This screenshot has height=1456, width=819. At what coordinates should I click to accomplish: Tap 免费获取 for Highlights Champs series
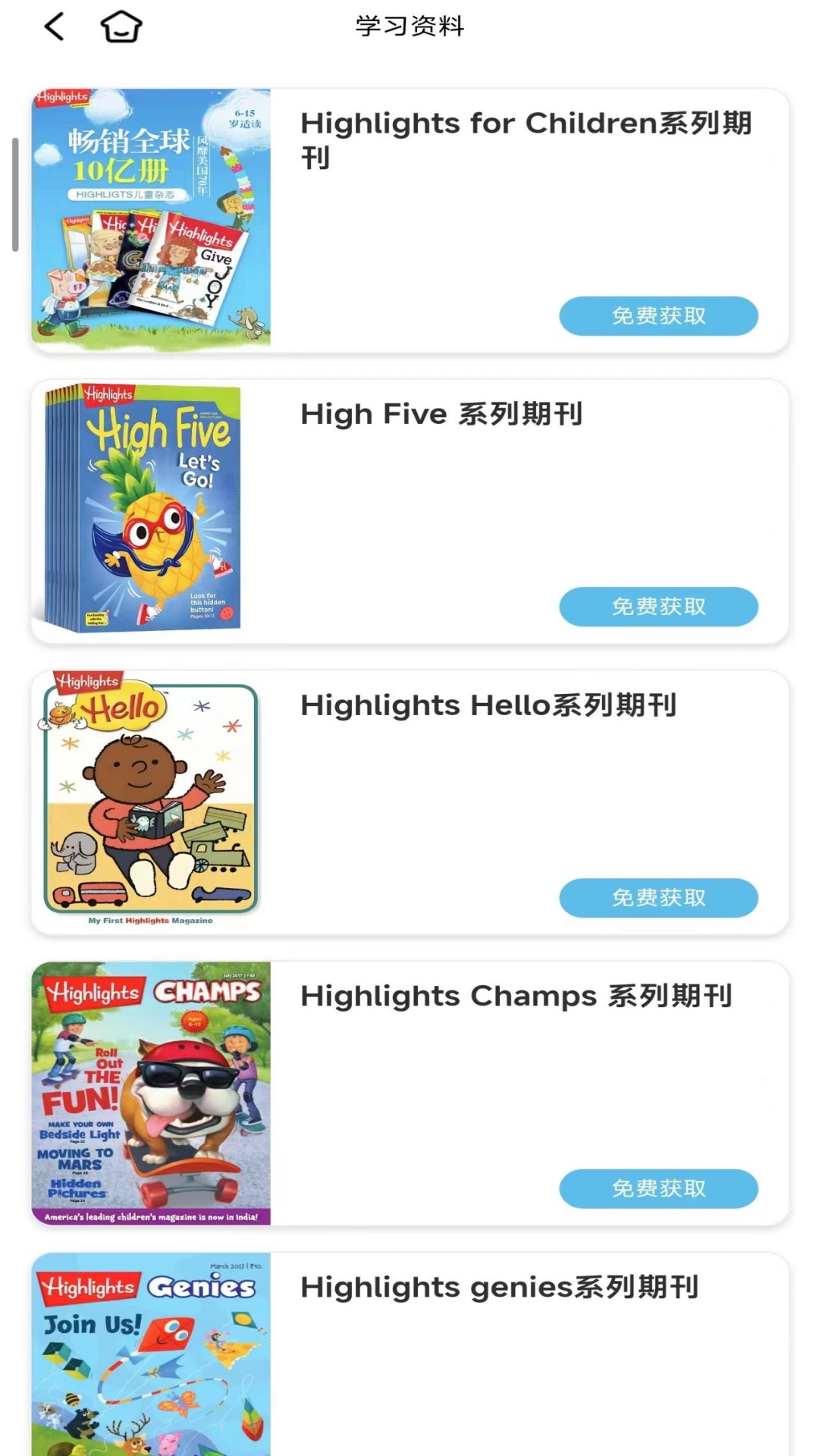(658, 1188)
